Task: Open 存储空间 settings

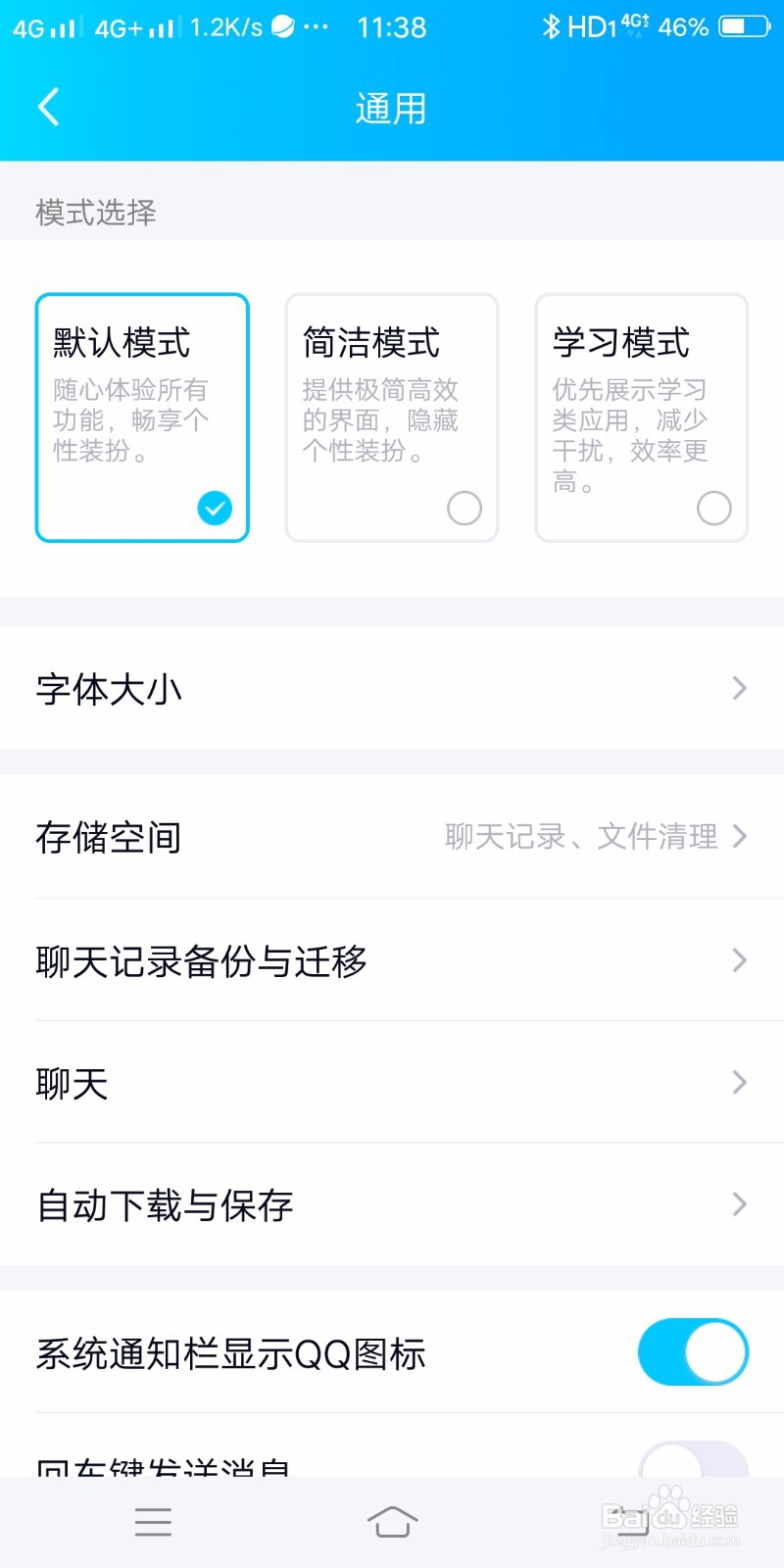Action: pos(392,837)
